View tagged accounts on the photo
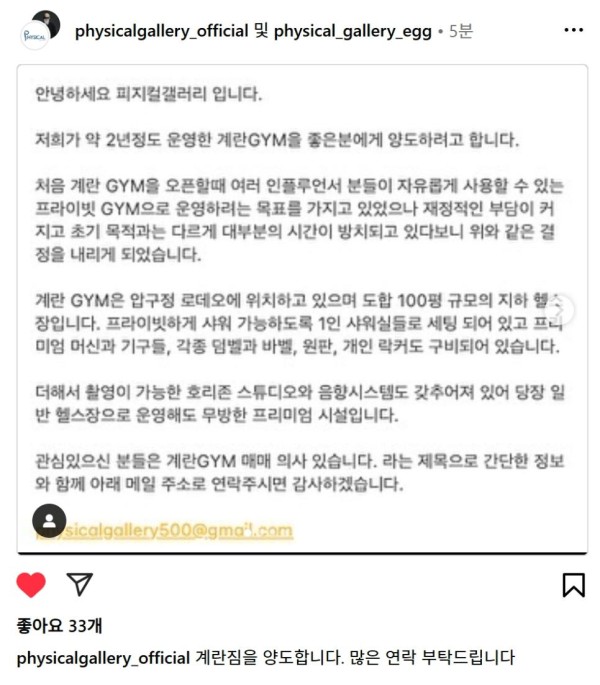This screenshot has height=685, width=600. 49,521
